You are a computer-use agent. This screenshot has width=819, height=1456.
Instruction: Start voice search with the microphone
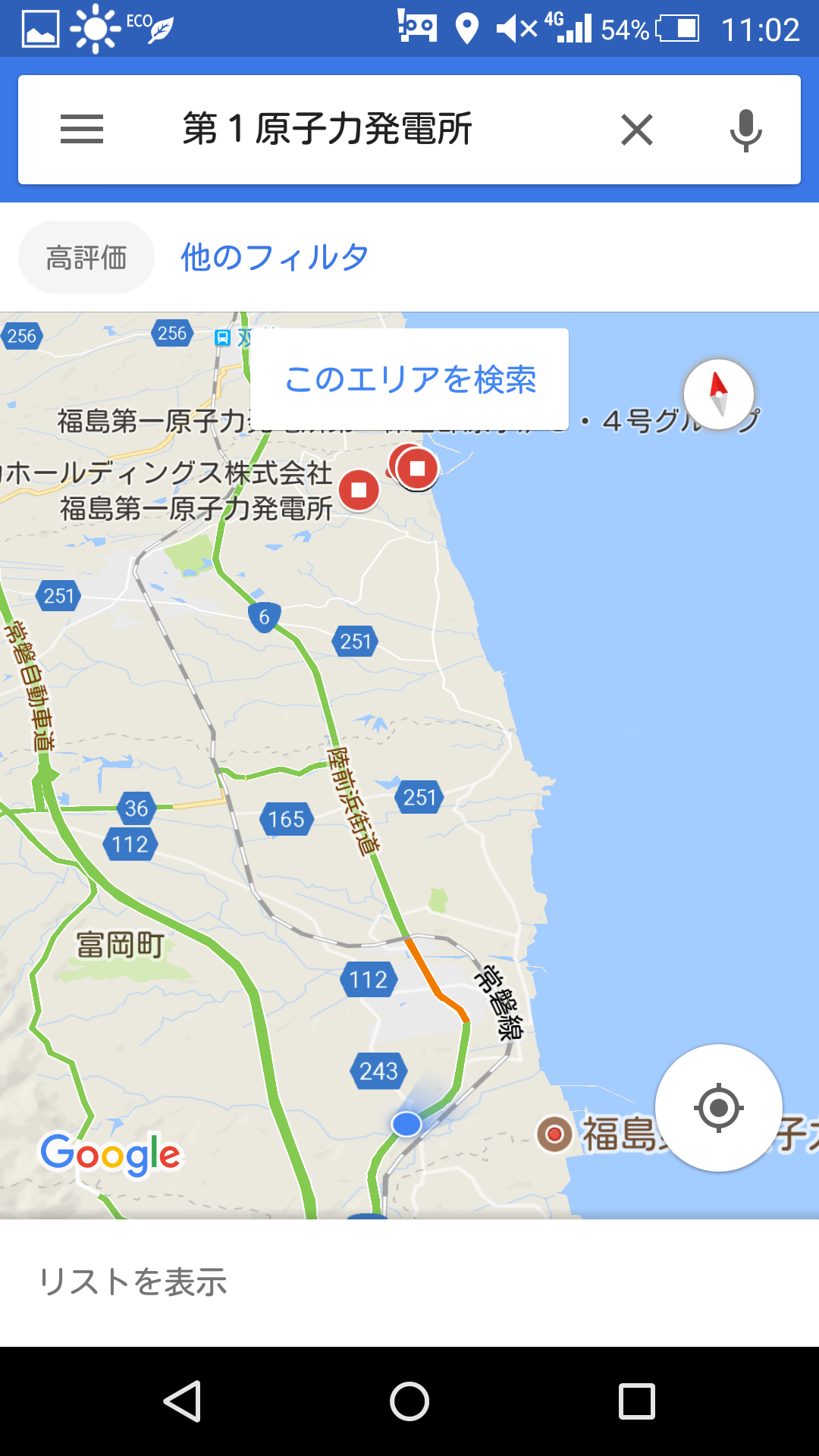click(745, 130)
